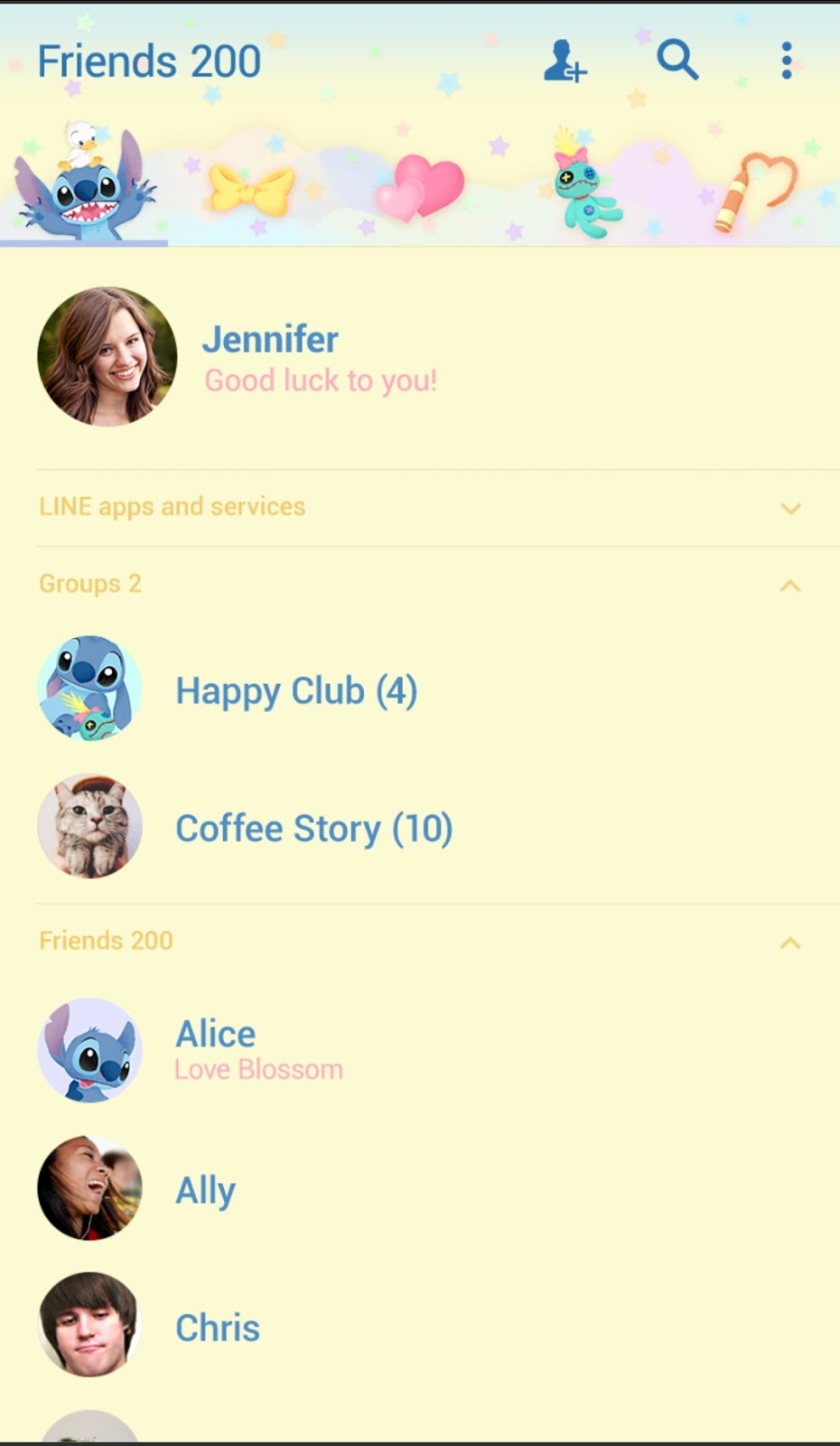This screenshot has width=840, height=1446.
Task: Open Jennifer's profile
Action: pos(270,358)
